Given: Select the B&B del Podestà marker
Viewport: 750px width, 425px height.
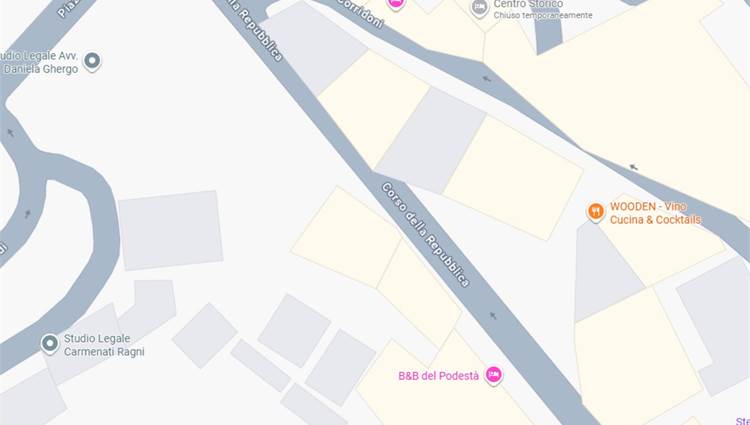Looking at the screenshot, I should [492, 375].
